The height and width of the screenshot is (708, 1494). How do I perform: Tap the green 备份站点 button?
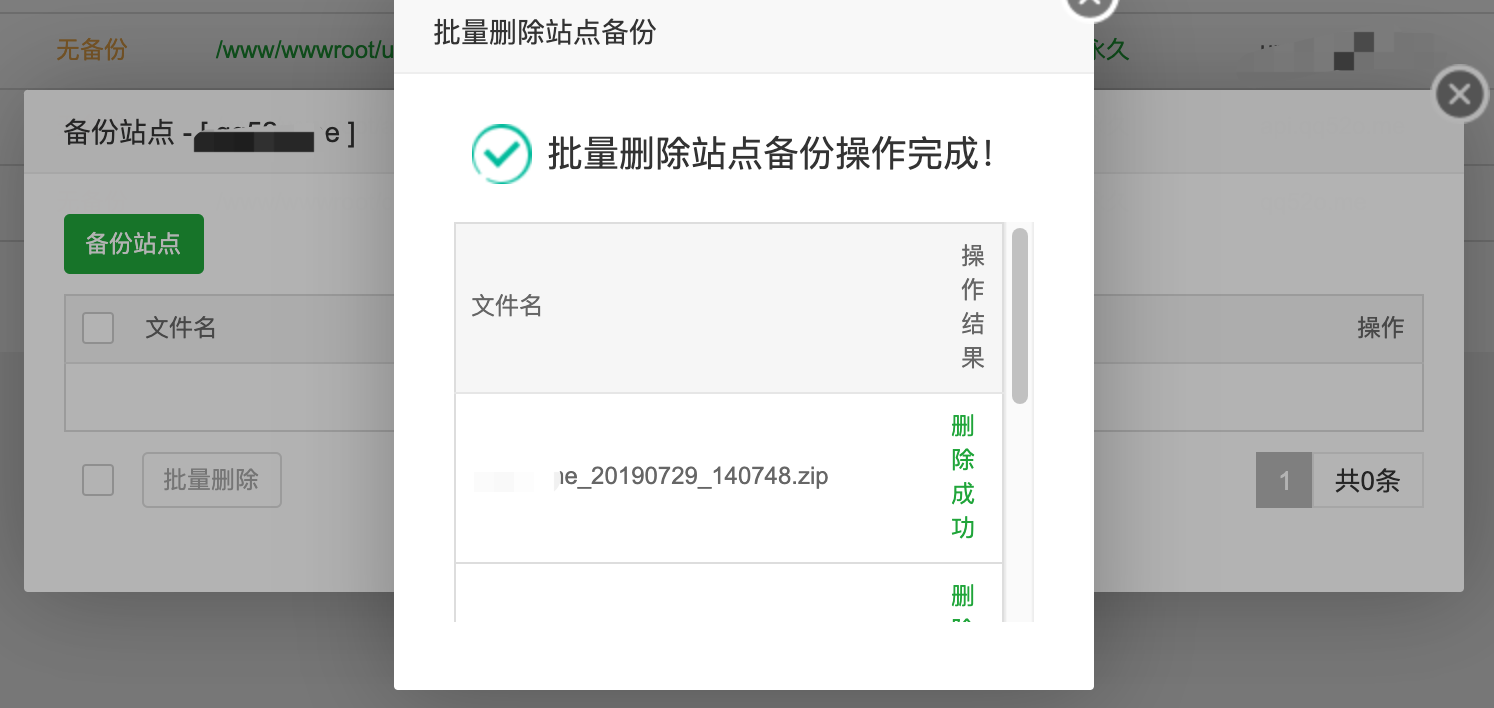click(133, 244)
